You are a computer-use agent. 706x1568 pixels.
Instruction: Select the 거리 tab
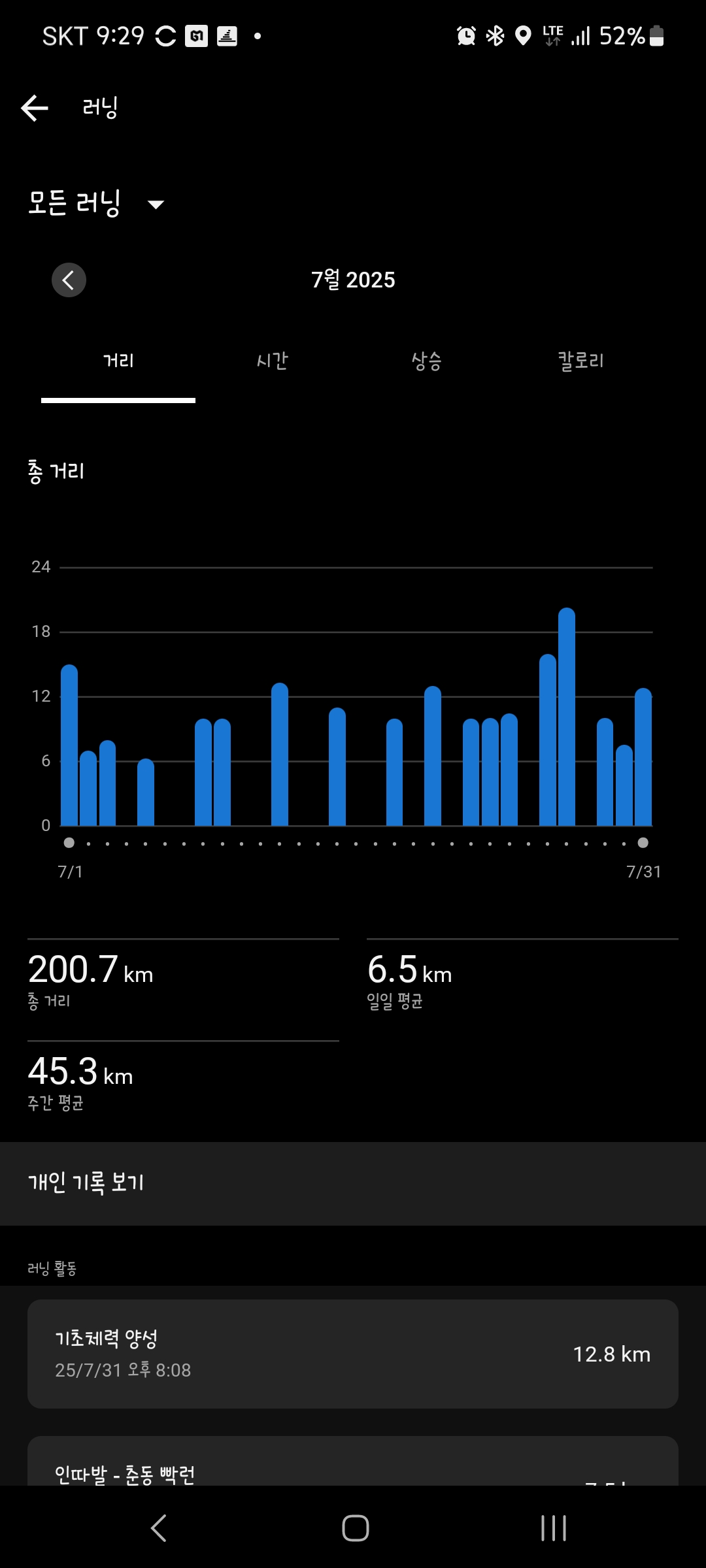[x=118, y=361]
